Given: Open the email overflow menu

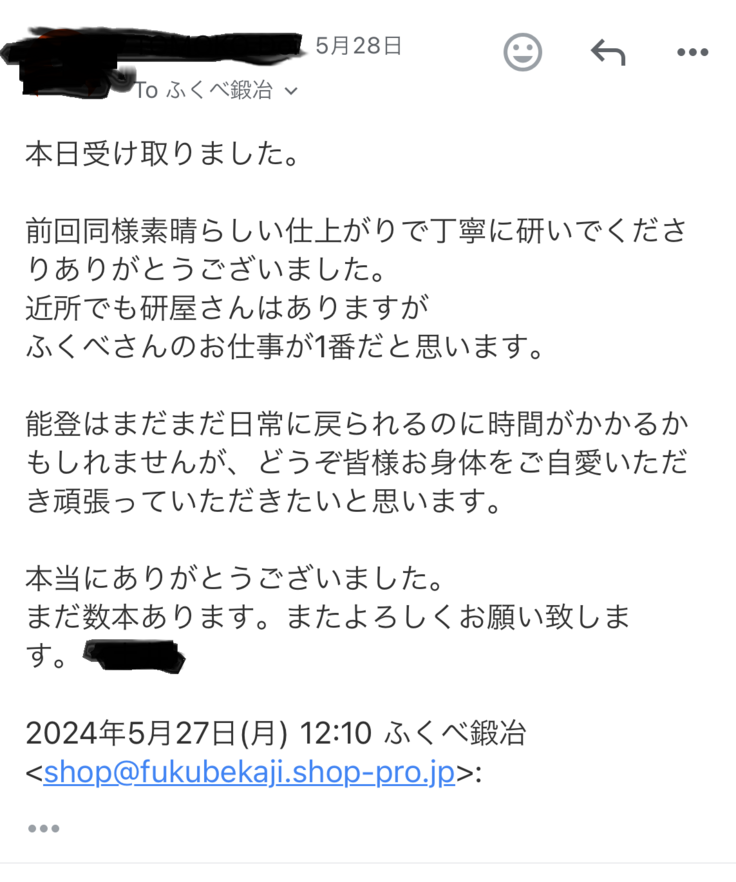Looking at the screenshot, I should click(692, 53).
